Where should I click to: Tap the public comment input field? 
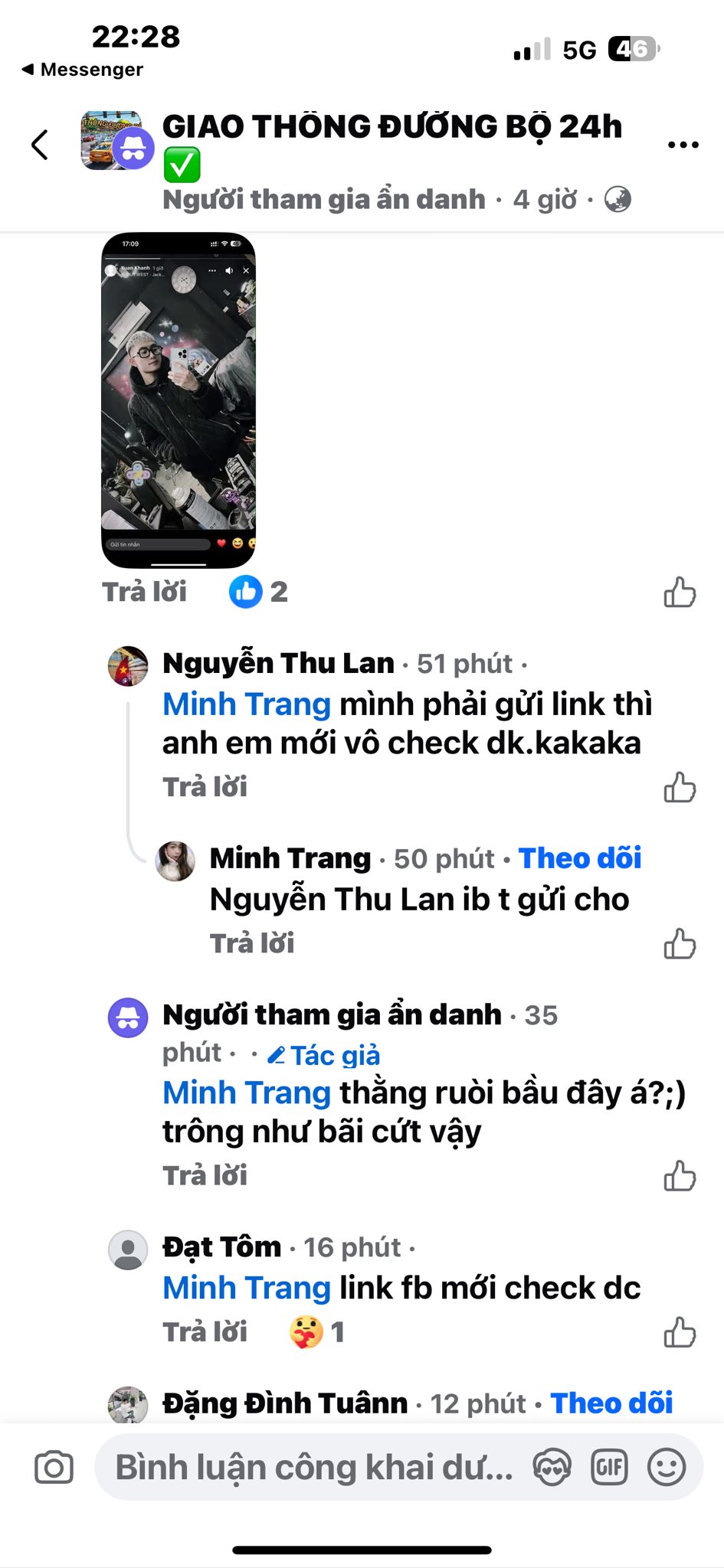pyautogui.click(x=314, y=1468)
